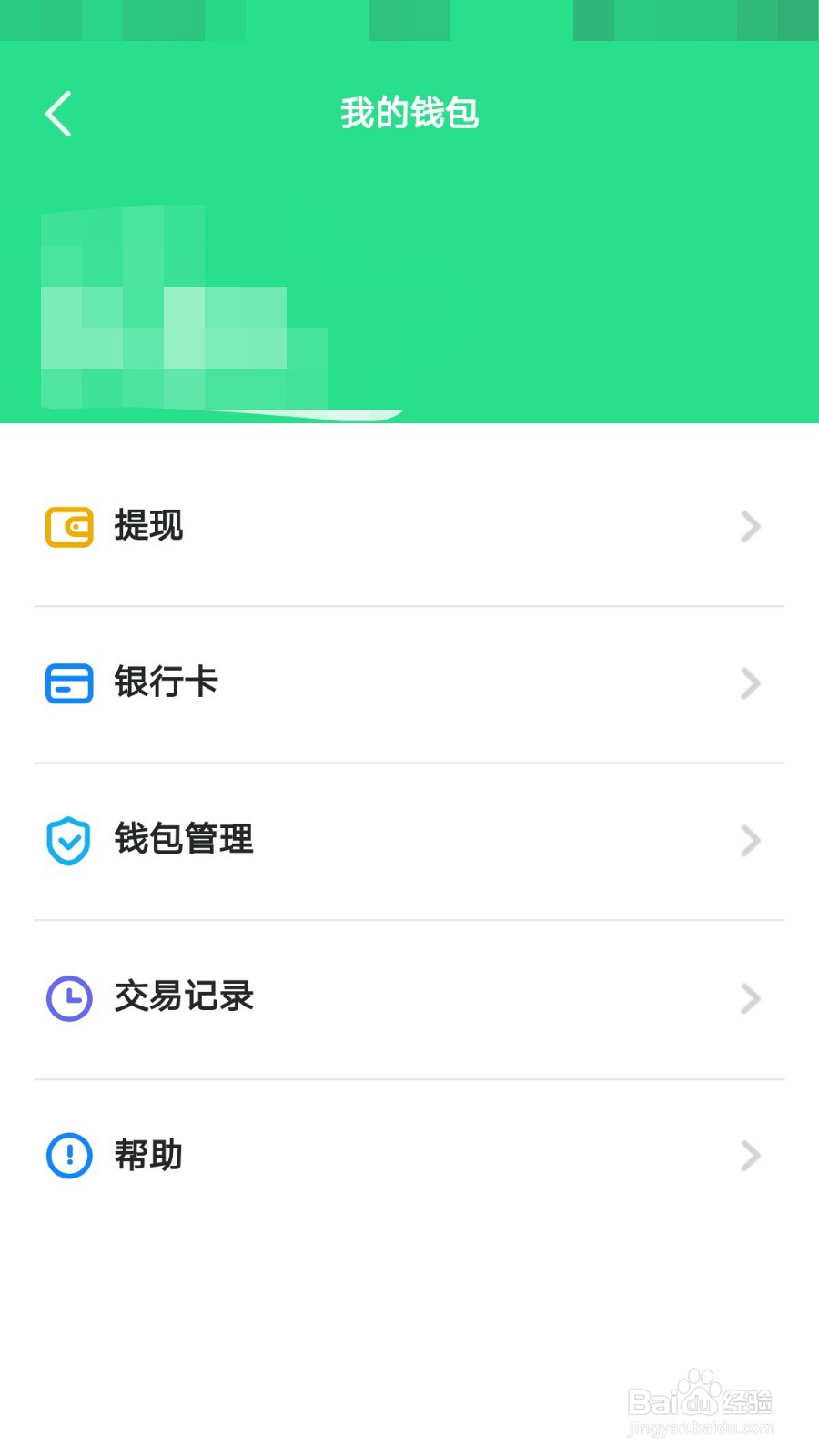Screen dimensions: 819x1456
Task: Click the help (帮助) exclamation icon
Action: (68, 1155)
